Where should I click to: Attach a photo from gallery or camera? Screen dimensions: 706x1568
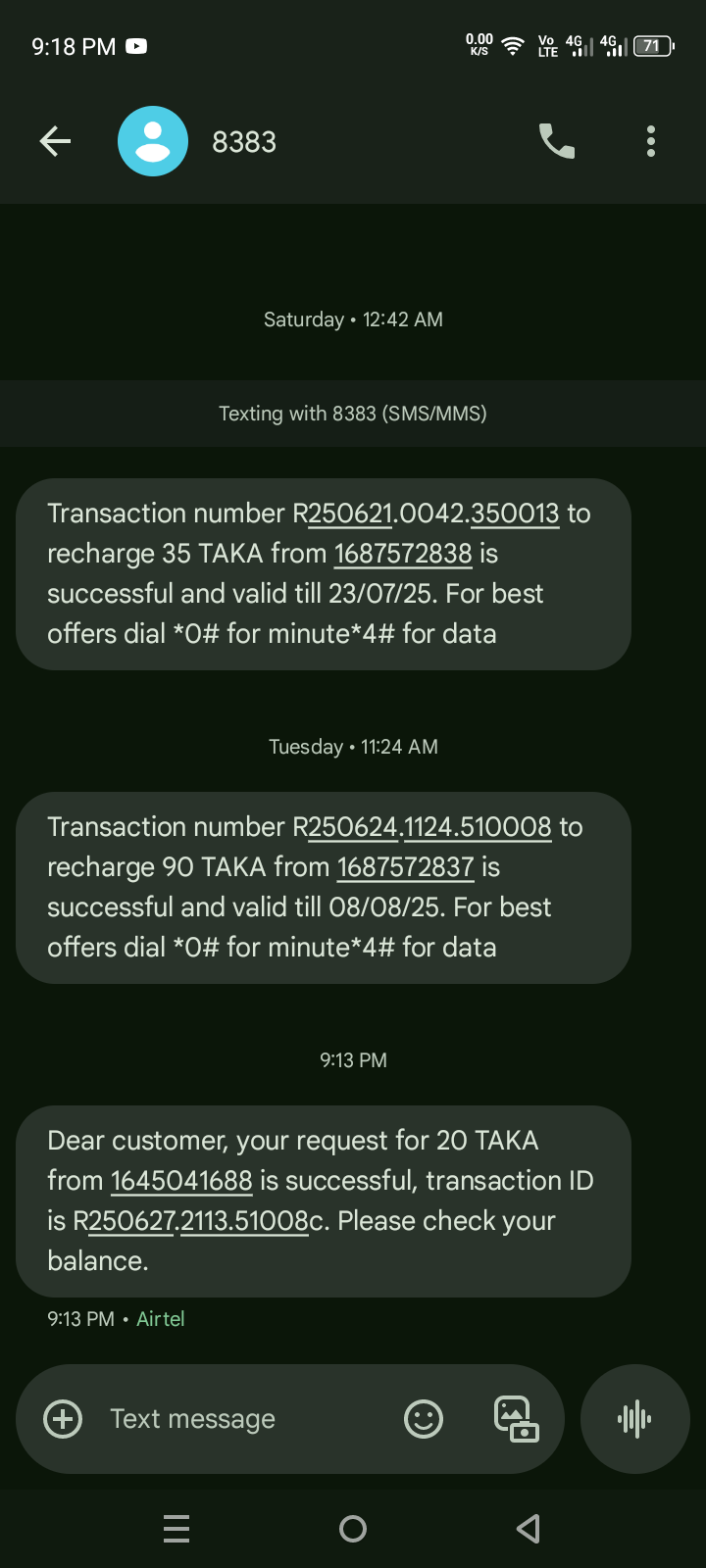coord(516,1419)
